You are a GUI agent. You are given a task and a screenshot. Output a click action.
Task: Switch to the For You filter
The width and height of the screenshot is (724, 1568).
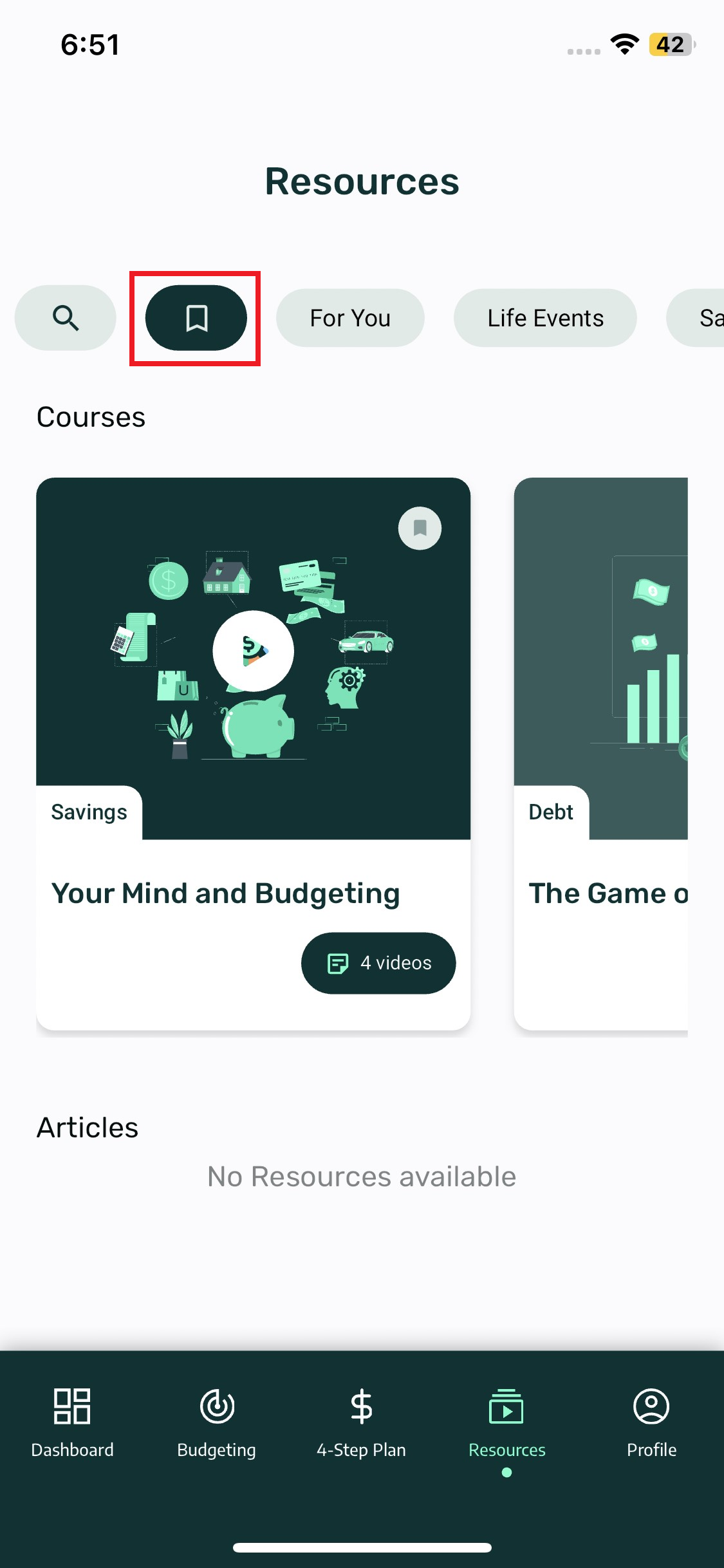pyautogui.click(x=350, y=318)
